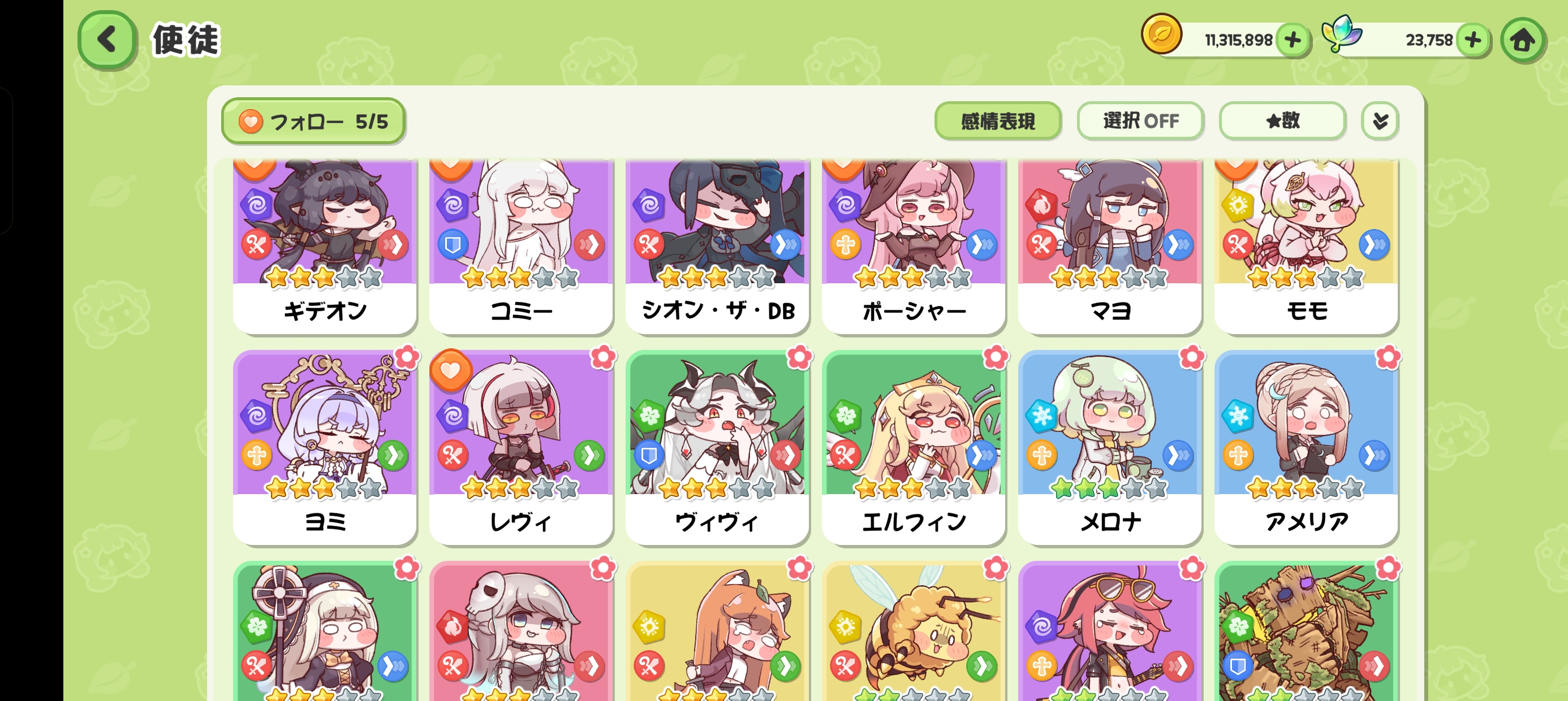
Task: Return to the home screen via house icon
Action: tap(1522, 41)
